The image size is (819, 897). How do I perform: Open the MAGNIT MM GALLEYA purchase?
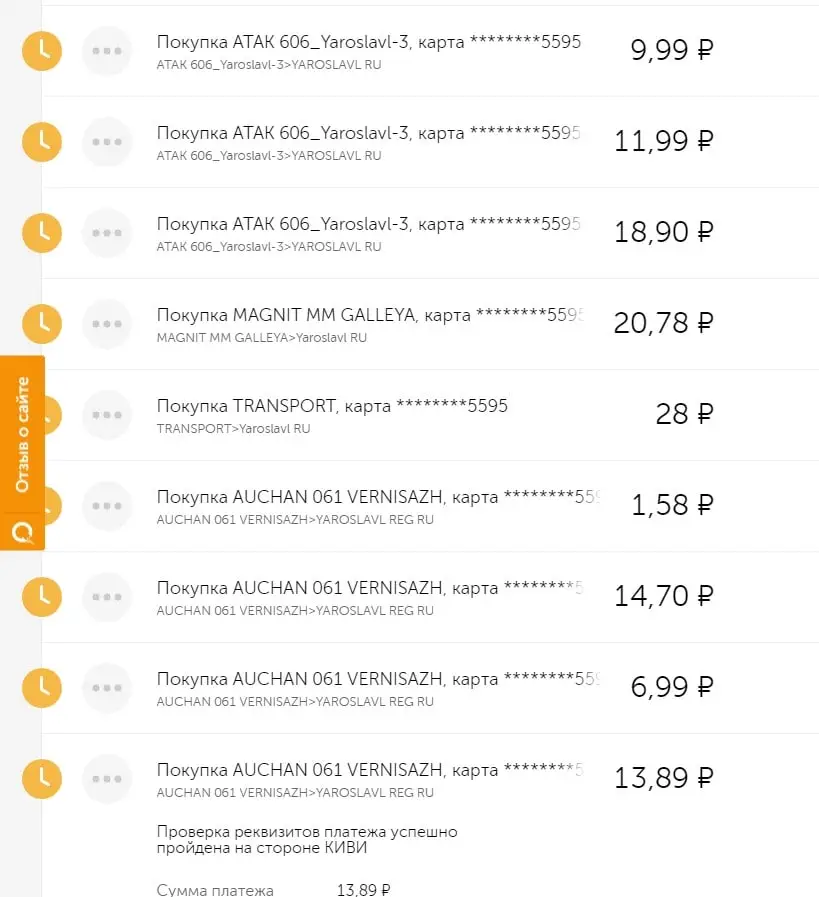430,324
